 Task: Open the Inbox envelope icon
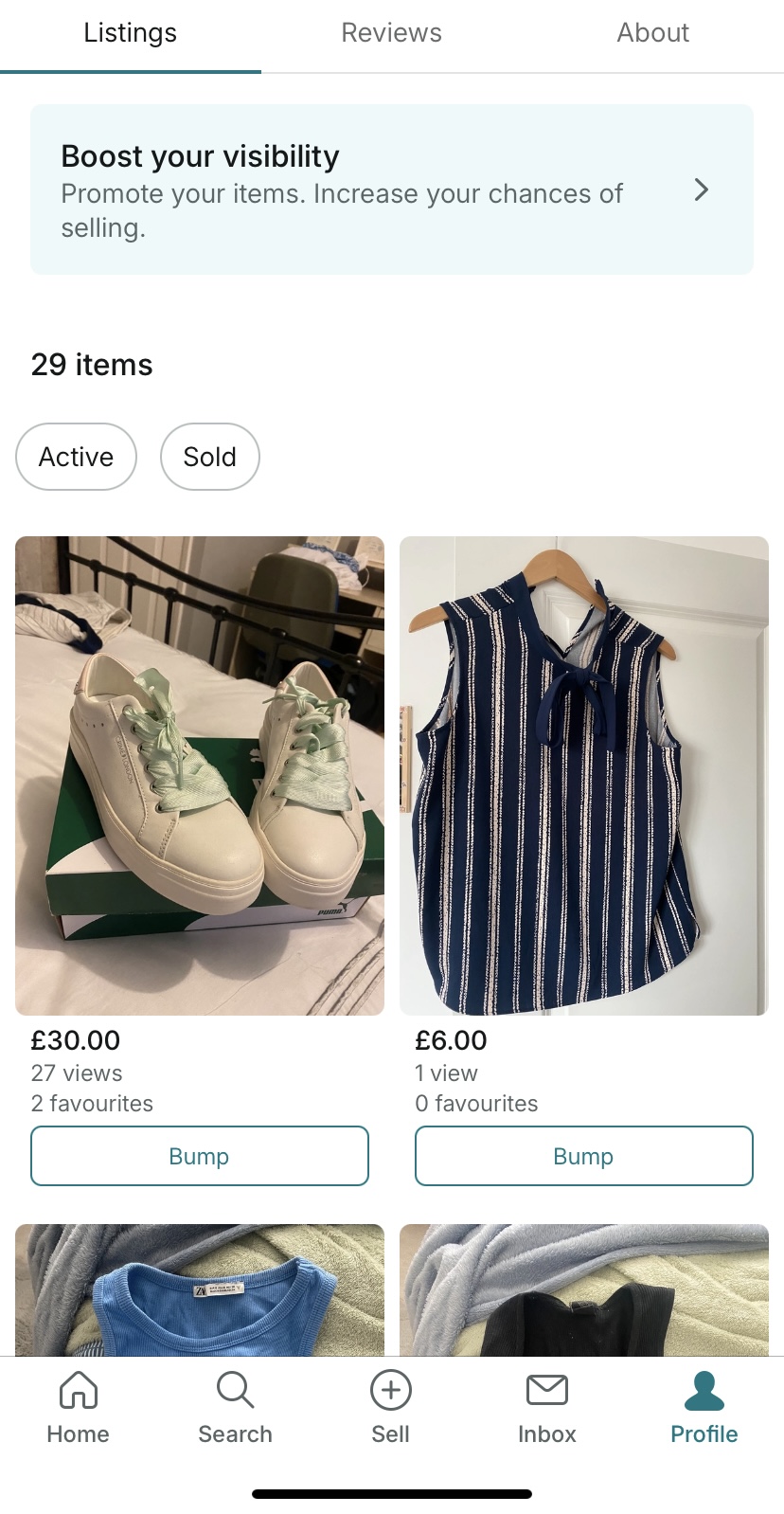546,1391
